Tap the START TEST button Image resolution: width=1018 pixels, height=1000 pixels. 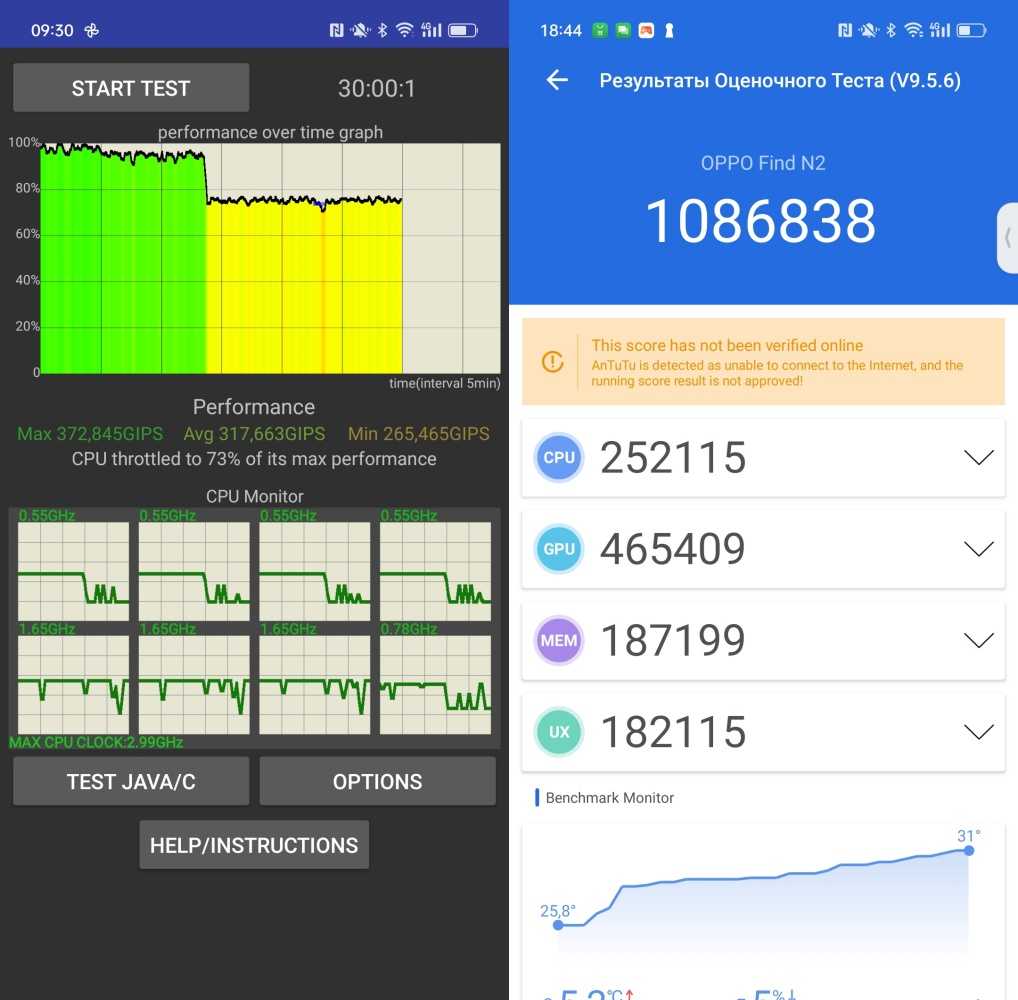click(x=131, y=88)
